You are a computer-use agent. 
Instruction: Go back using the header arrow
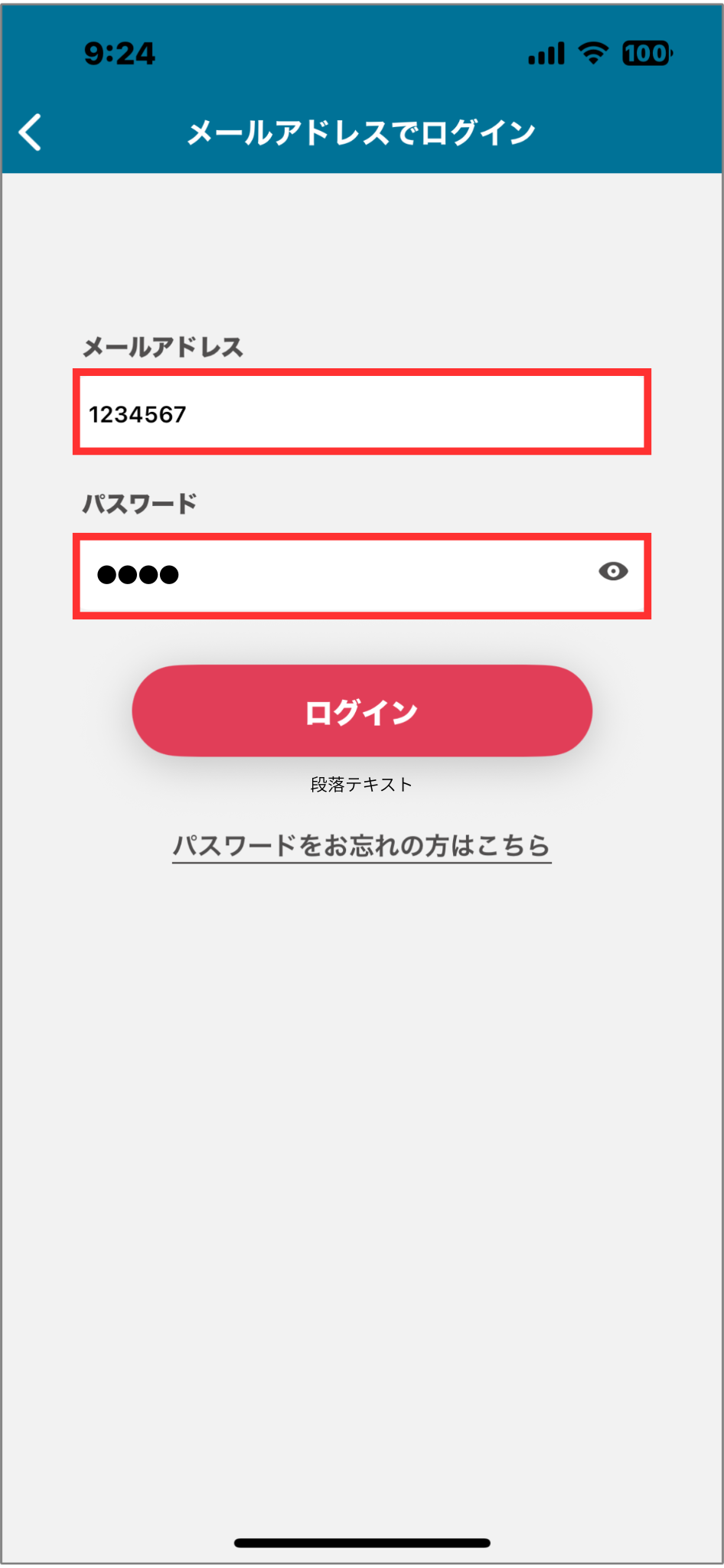point(31,132)
